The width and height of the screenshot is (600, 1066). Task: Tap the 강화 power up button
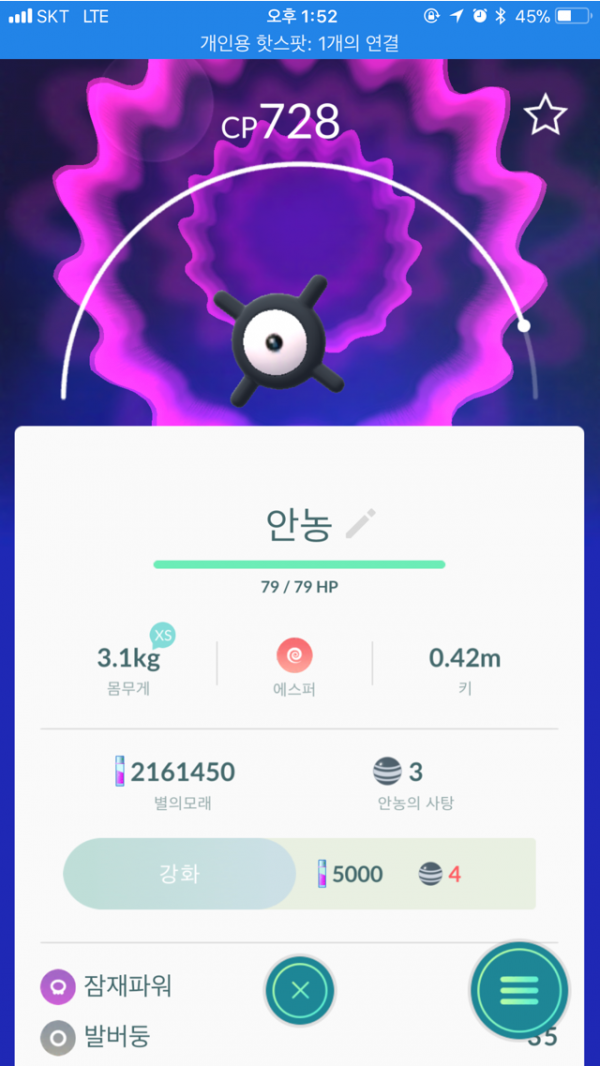[180, 873]
